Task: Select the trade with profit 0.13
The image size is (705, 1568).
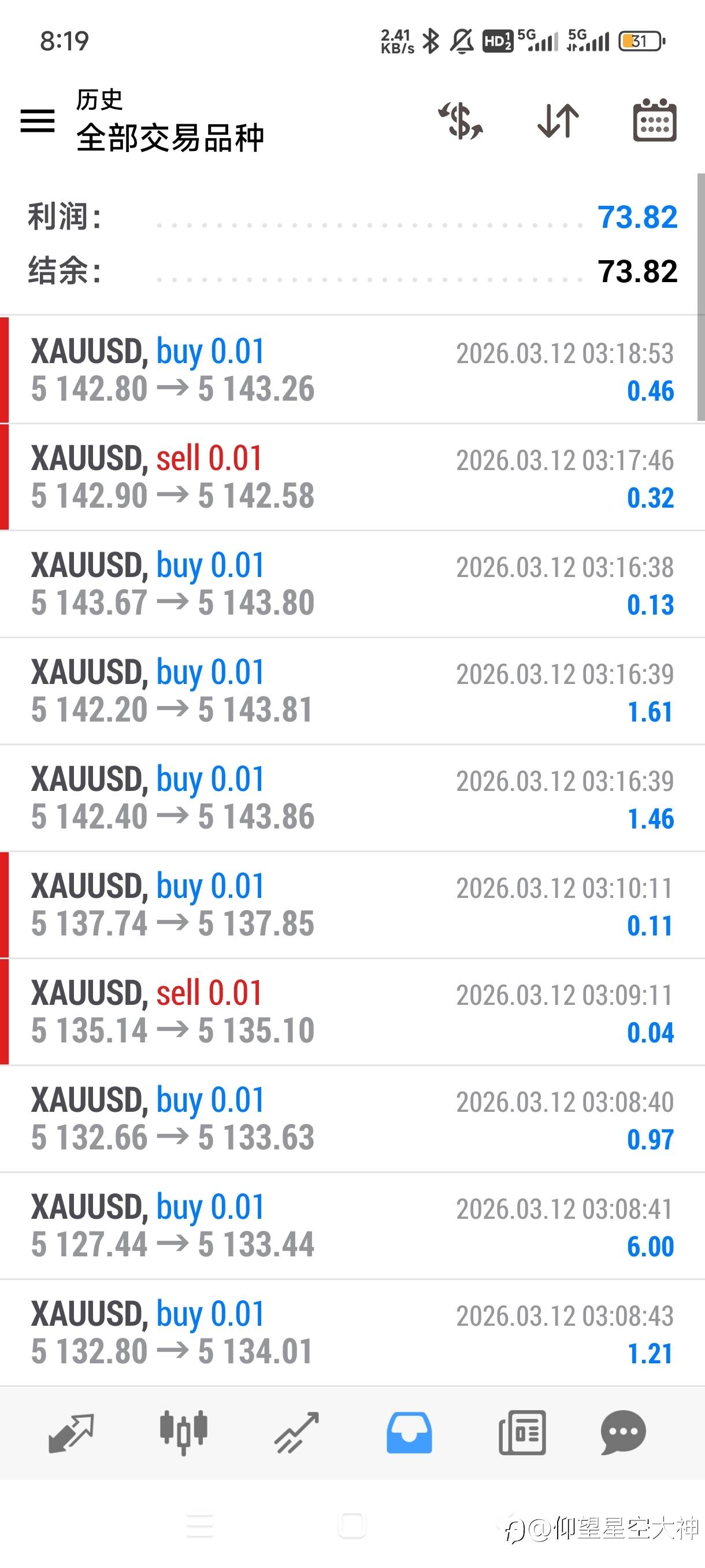Action: [352, 584]
